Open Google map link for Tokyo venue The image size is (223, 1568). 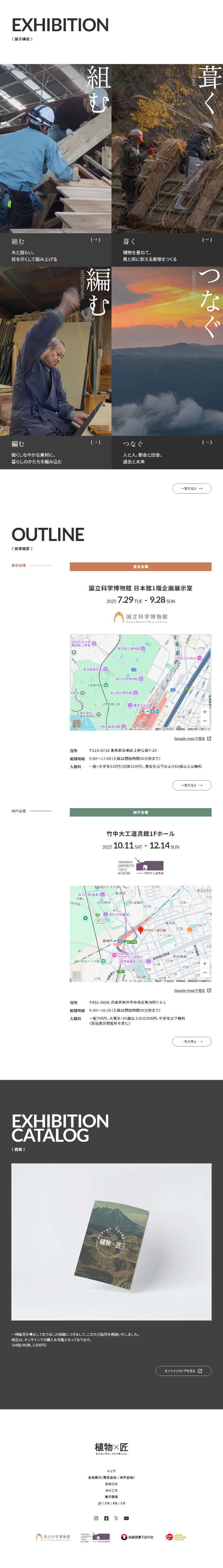tap(192, 738)
